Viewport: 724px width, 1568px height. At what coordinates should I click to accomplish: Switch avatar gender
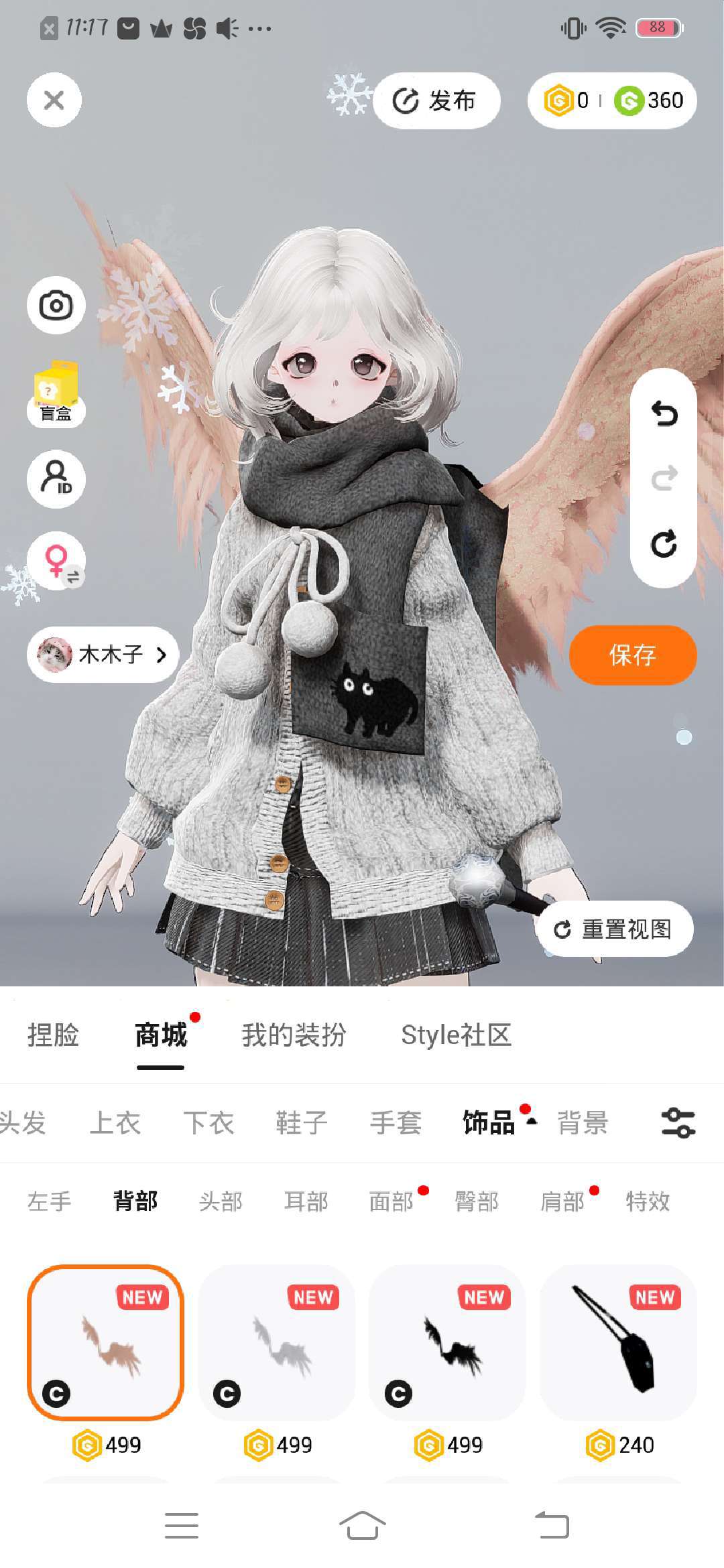click(56, 562)
